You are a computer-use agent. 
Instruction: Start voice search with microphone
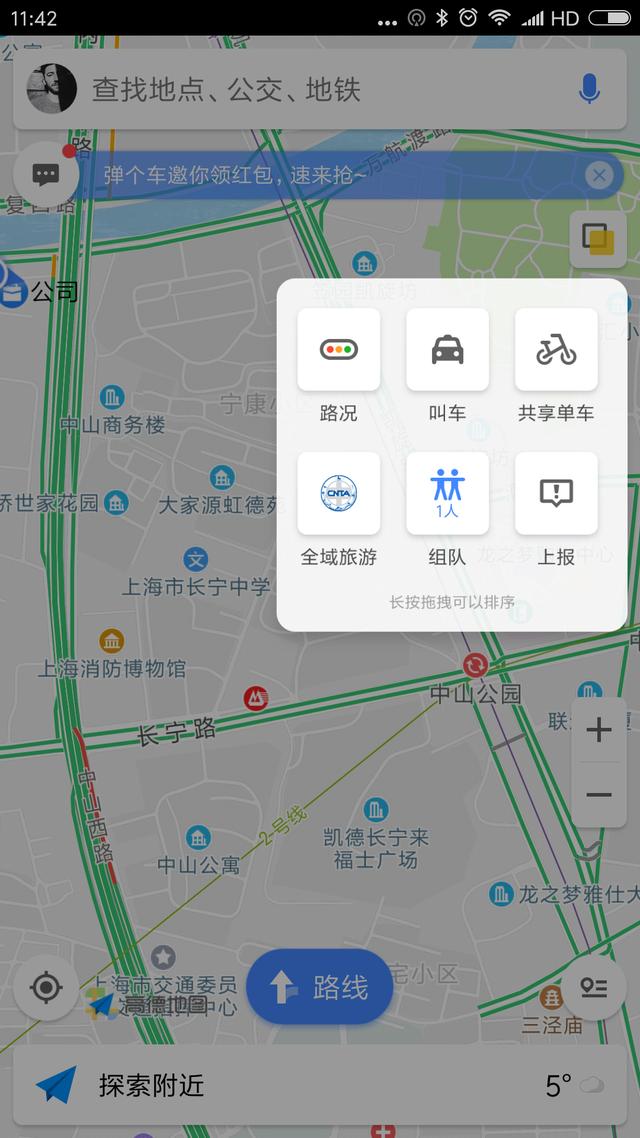(x=589, y=89)
